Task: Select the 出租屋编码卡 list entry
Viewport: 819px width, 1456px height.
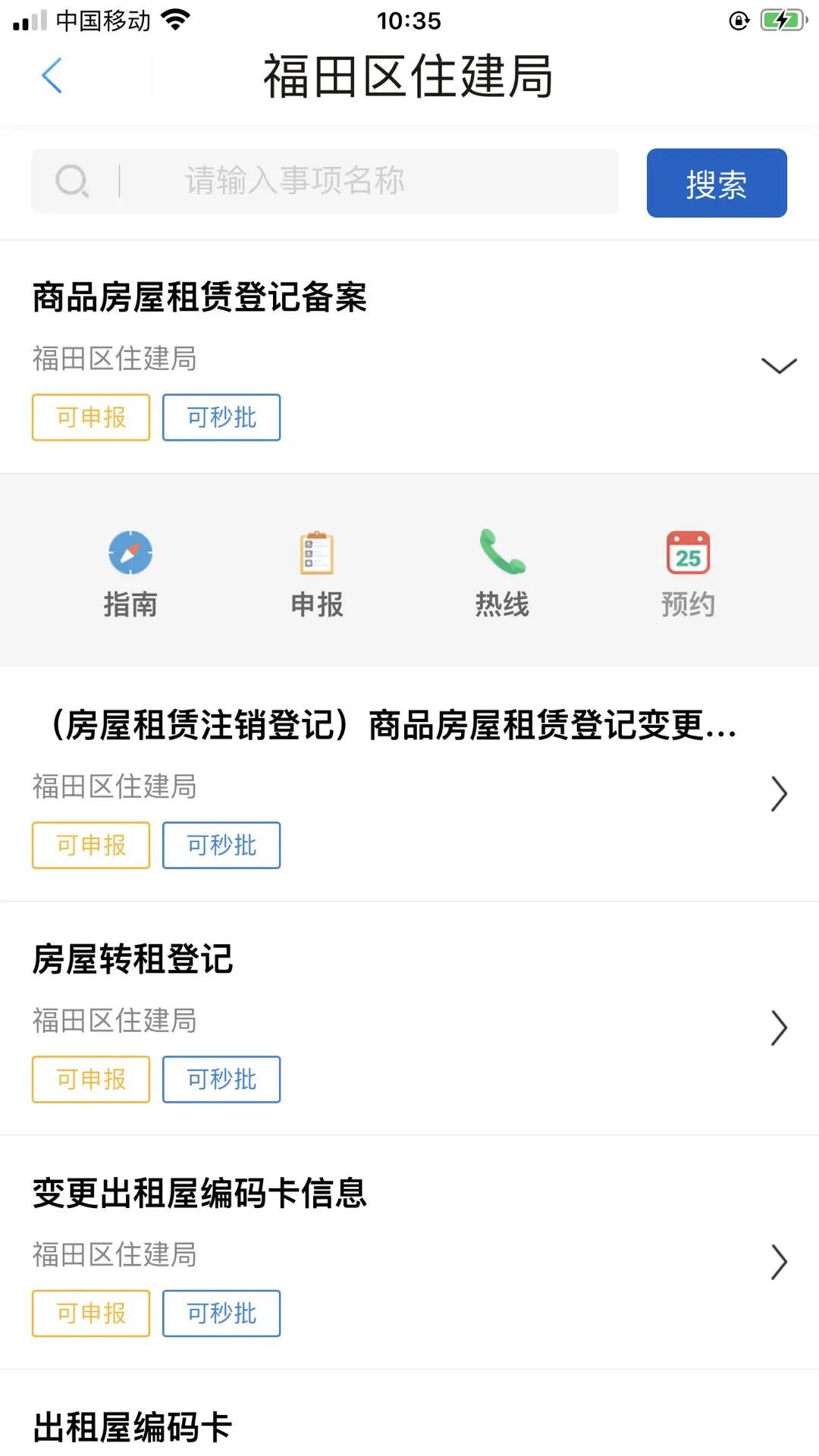Action: click(133, 1424)
